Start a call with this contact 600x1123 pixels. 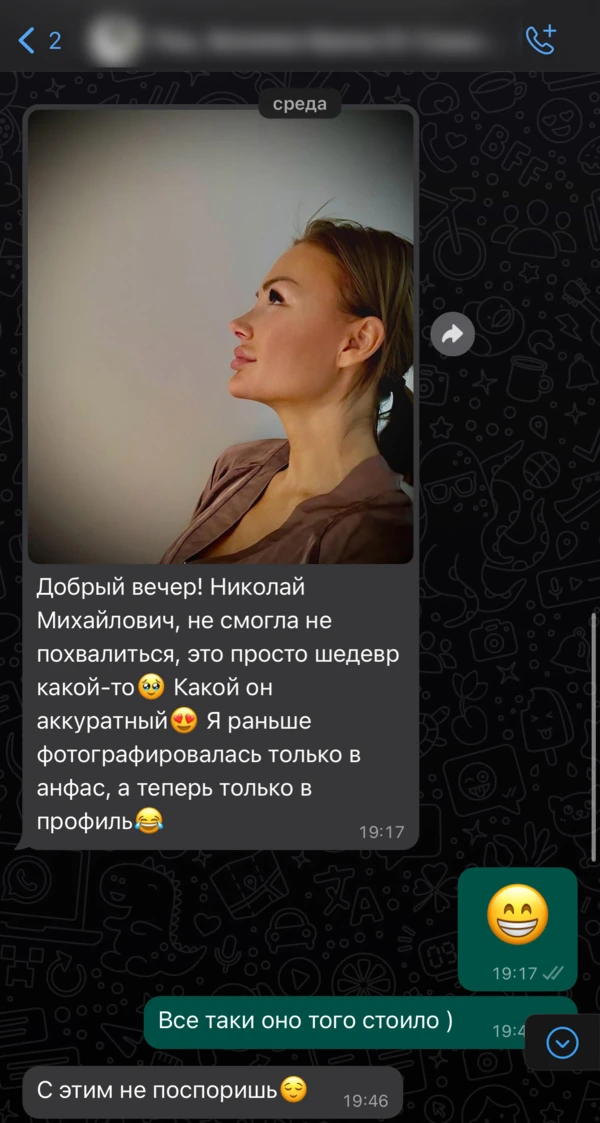coord(540,40)
